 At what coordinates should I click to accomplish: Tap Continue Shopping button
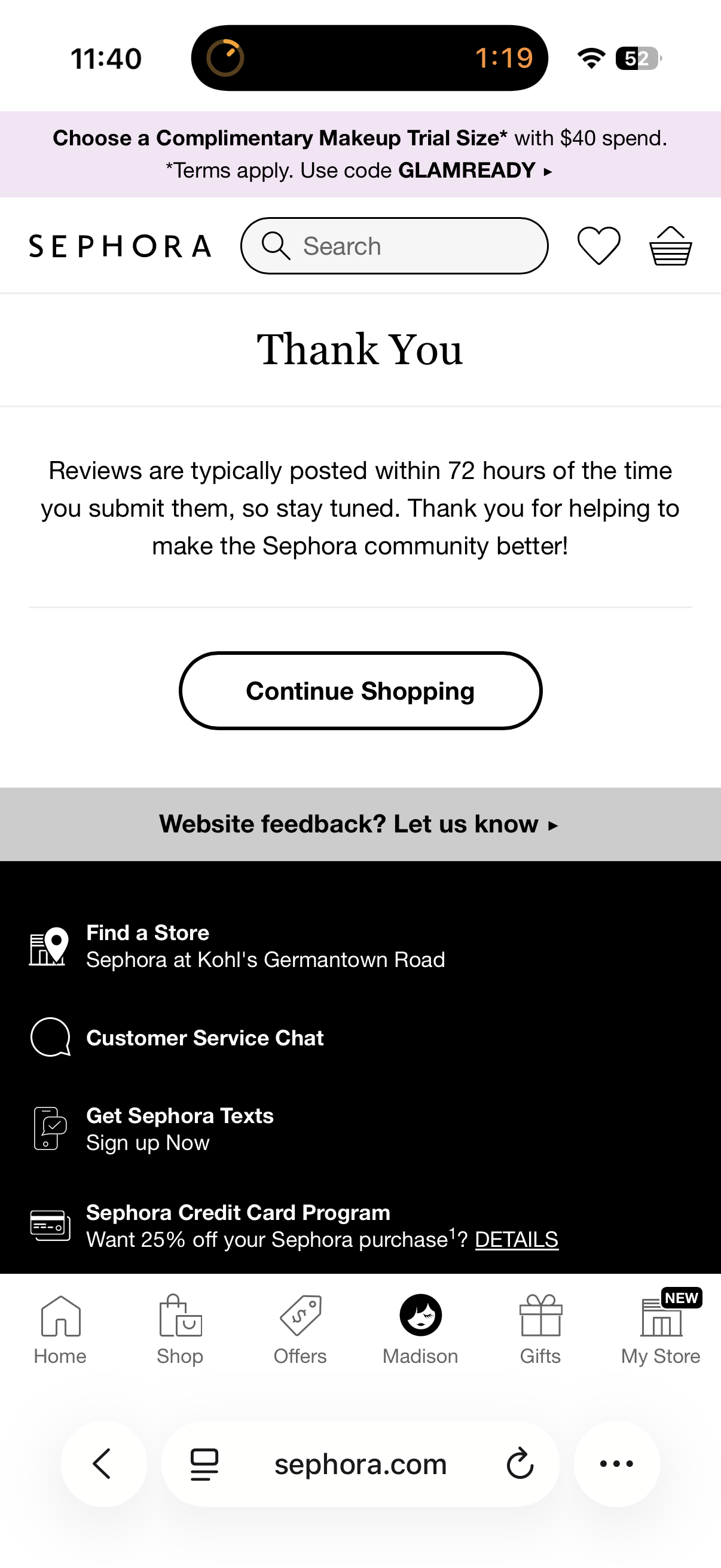pyautogui.click(x=360, y=691)
